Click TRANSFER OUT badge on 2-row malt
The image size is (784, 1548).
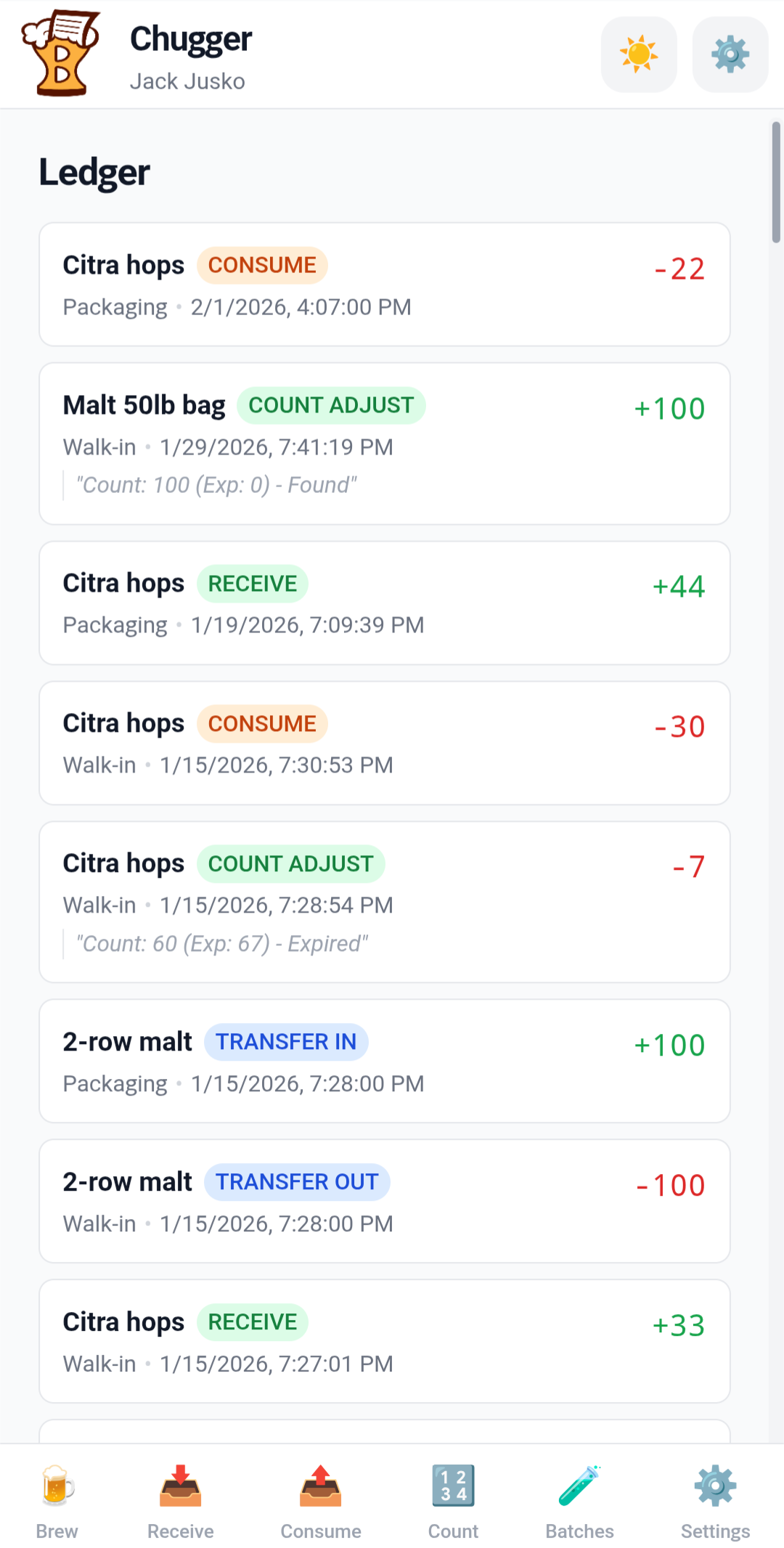pyautogui.click(x=297, y=1182)
